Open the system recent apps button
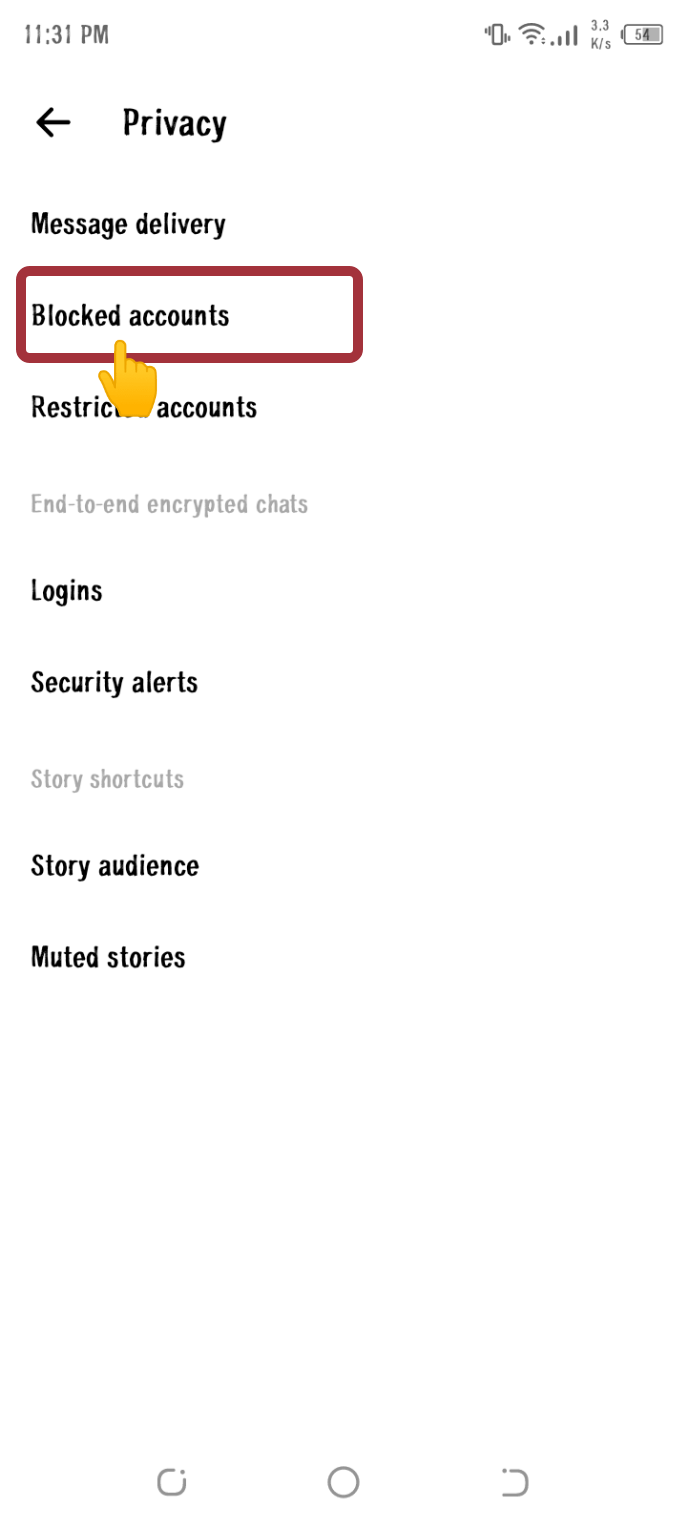Image resolution: width=687 pixels, height=1528 pixels. [x=172, y=1482]
